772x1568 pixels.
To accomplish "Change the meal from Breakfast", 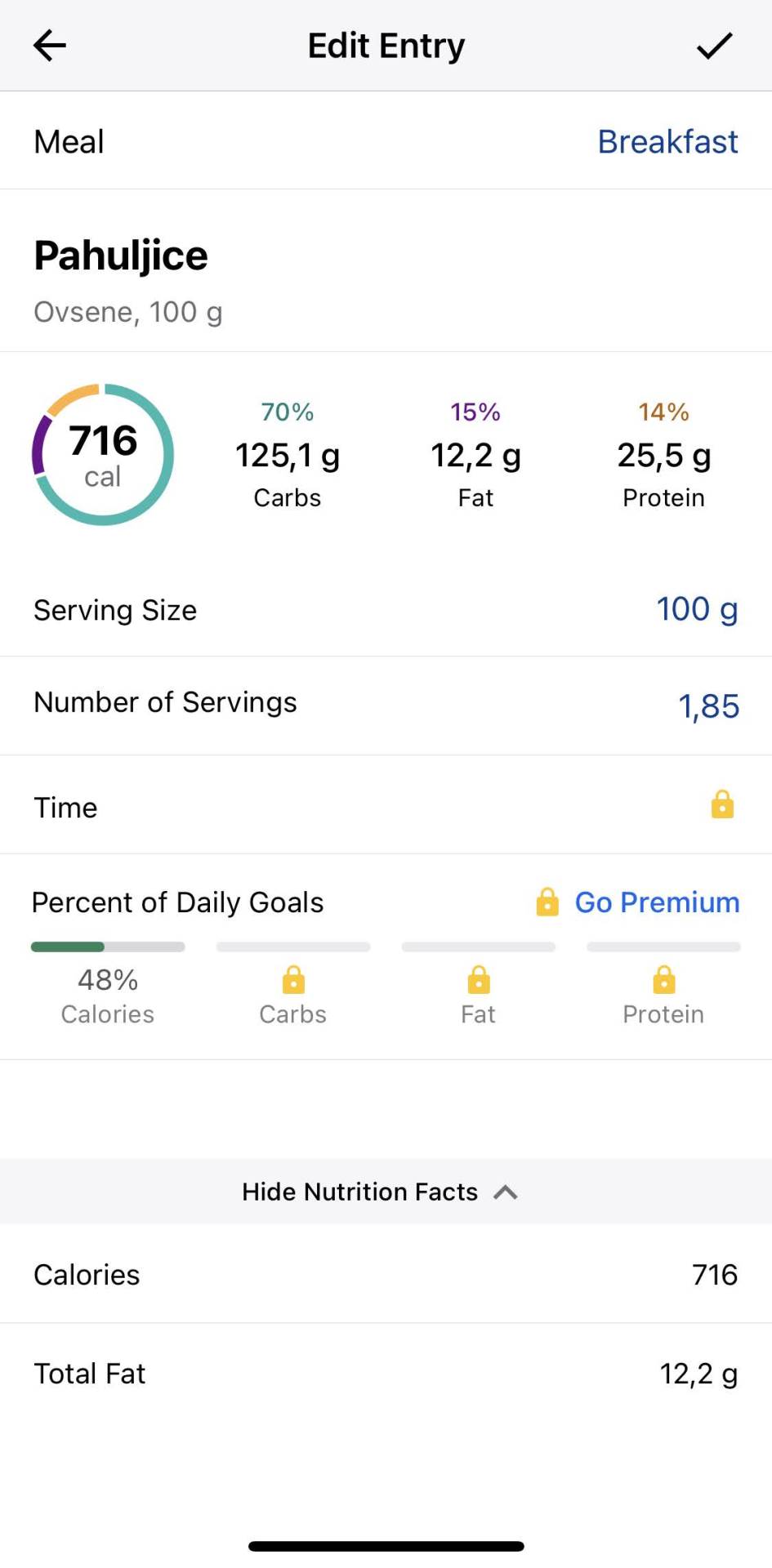I will (667, 141).
